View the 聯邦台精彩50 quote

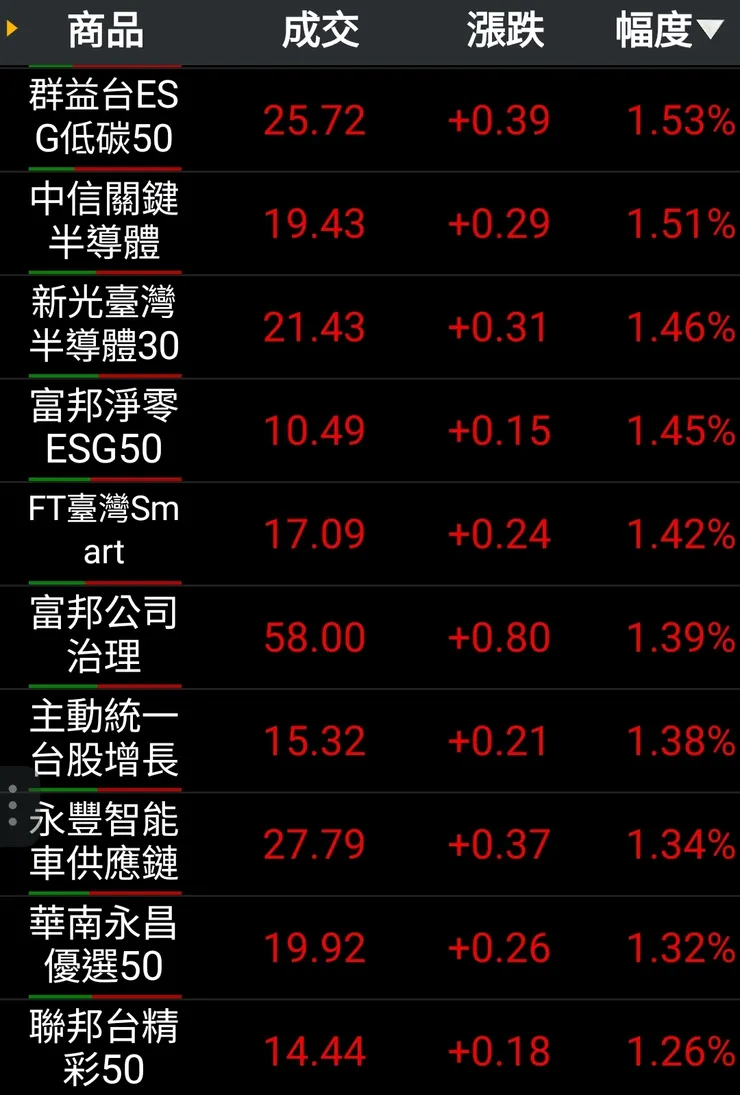[x=105, y=1050]
